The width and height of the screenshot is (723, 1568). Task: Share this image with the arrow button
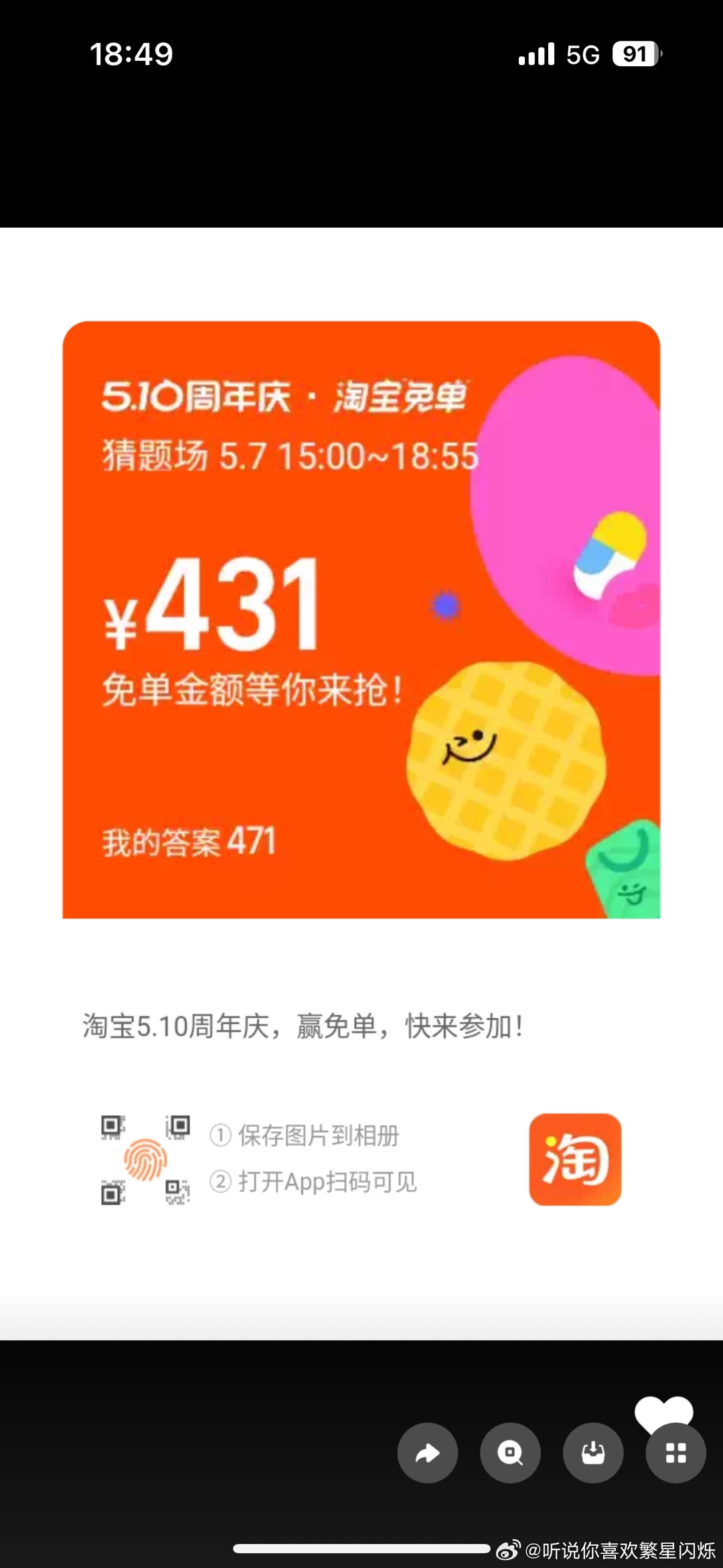[x=428, y=1453]
